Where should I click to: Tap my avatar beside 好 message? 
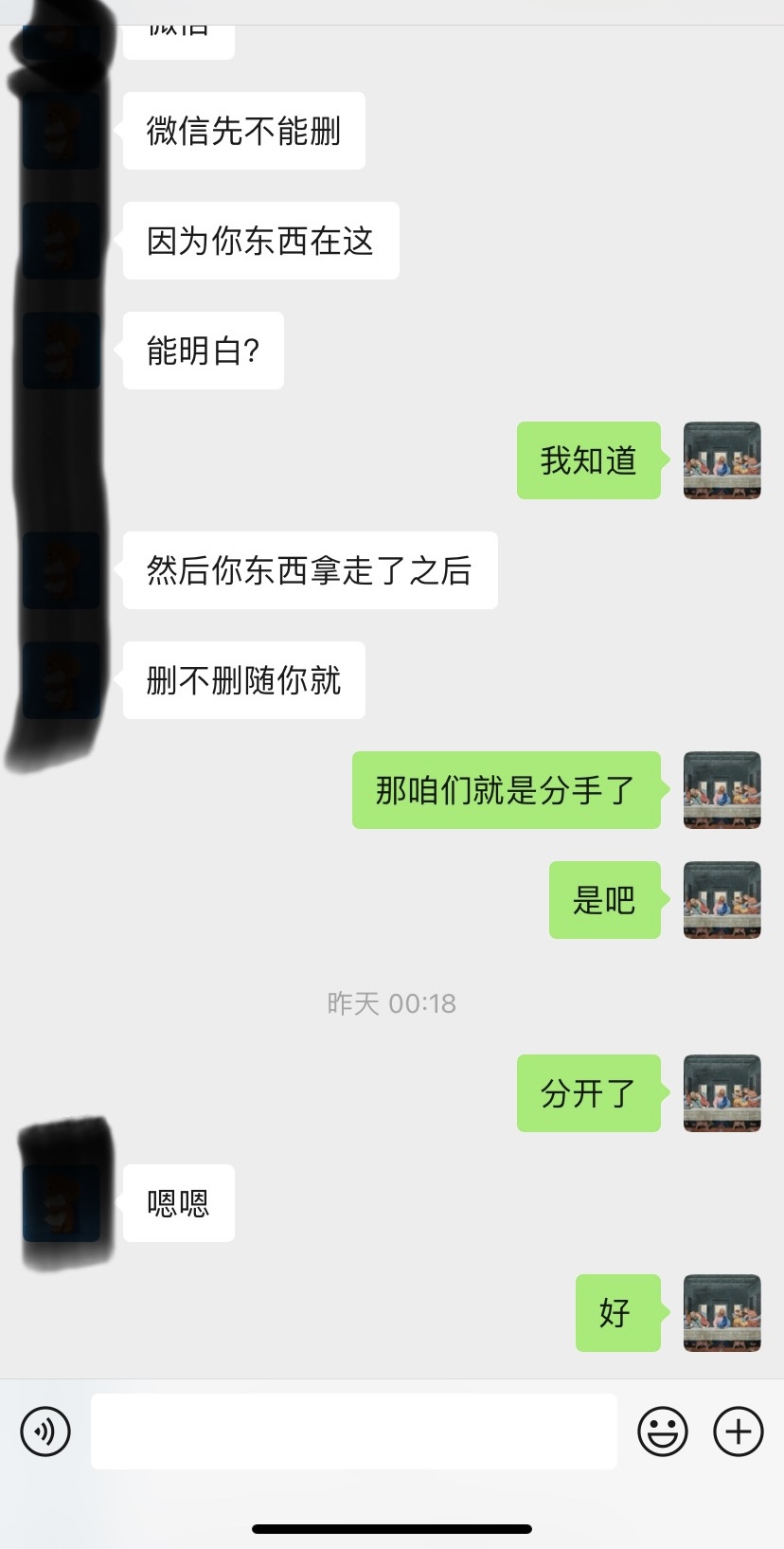(722, 1312)
